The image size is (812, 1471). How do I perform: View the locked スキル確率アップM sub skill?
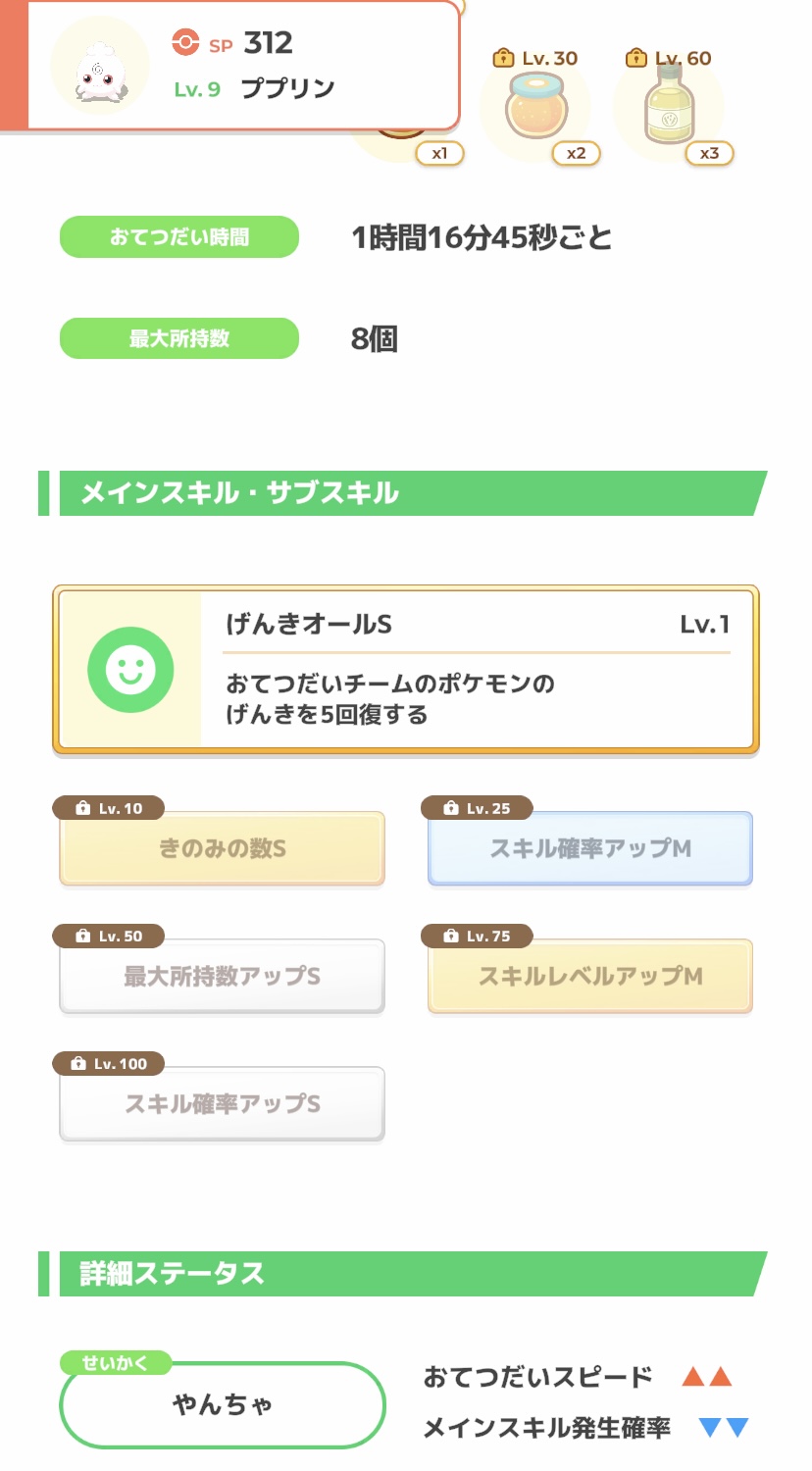click(590, 848)
